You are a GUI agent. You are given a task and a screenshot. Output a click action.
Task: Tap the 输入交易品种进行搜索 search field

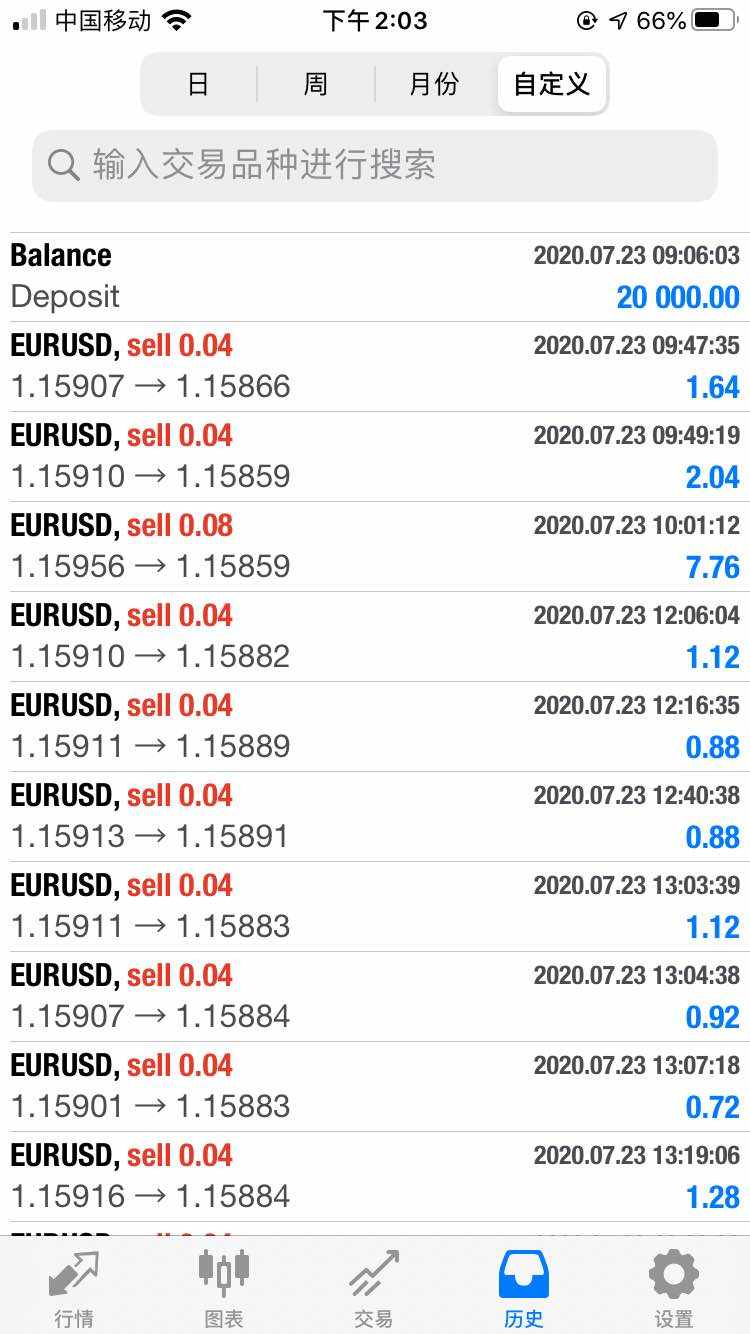pos(375,165)
